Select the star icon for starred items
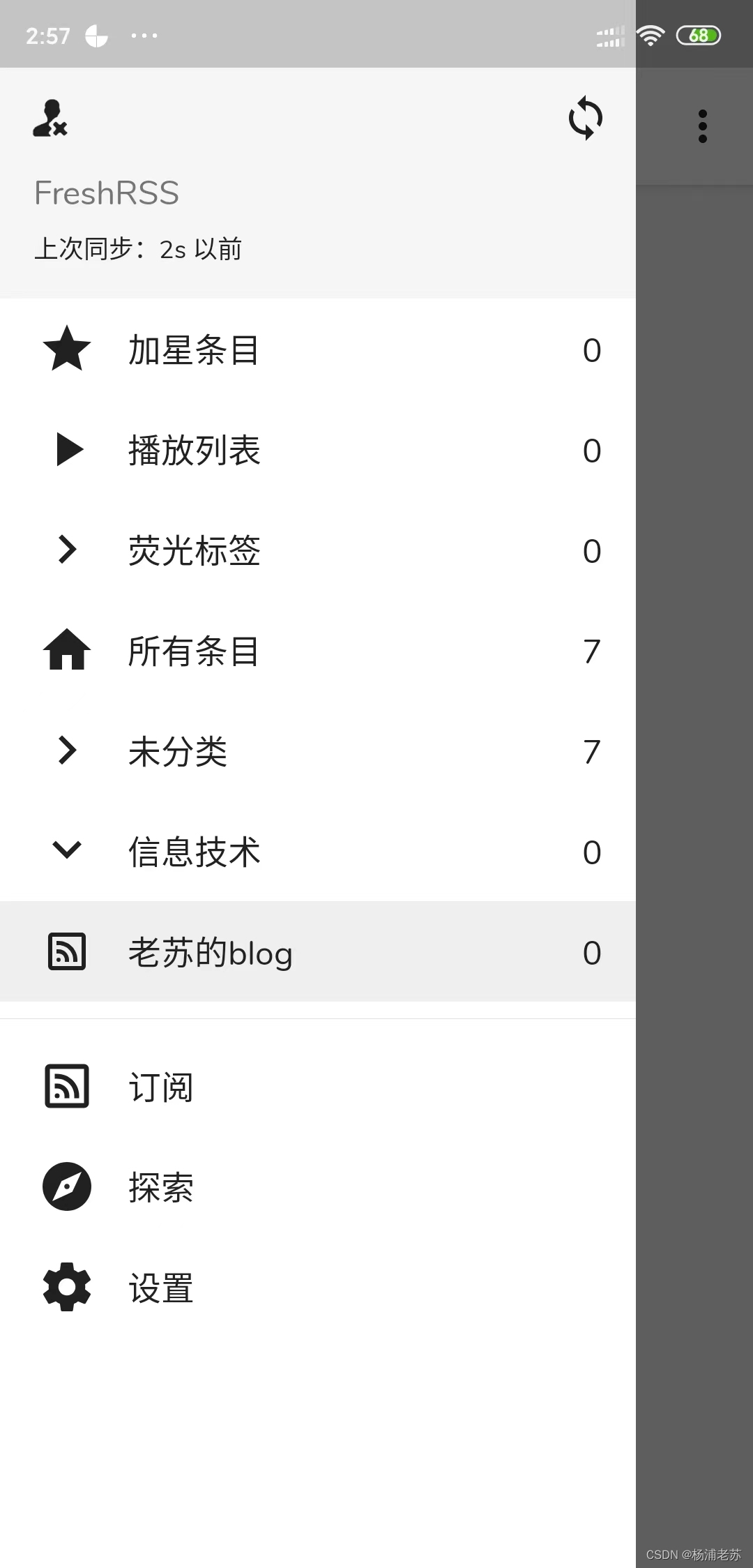 point(66,350)
